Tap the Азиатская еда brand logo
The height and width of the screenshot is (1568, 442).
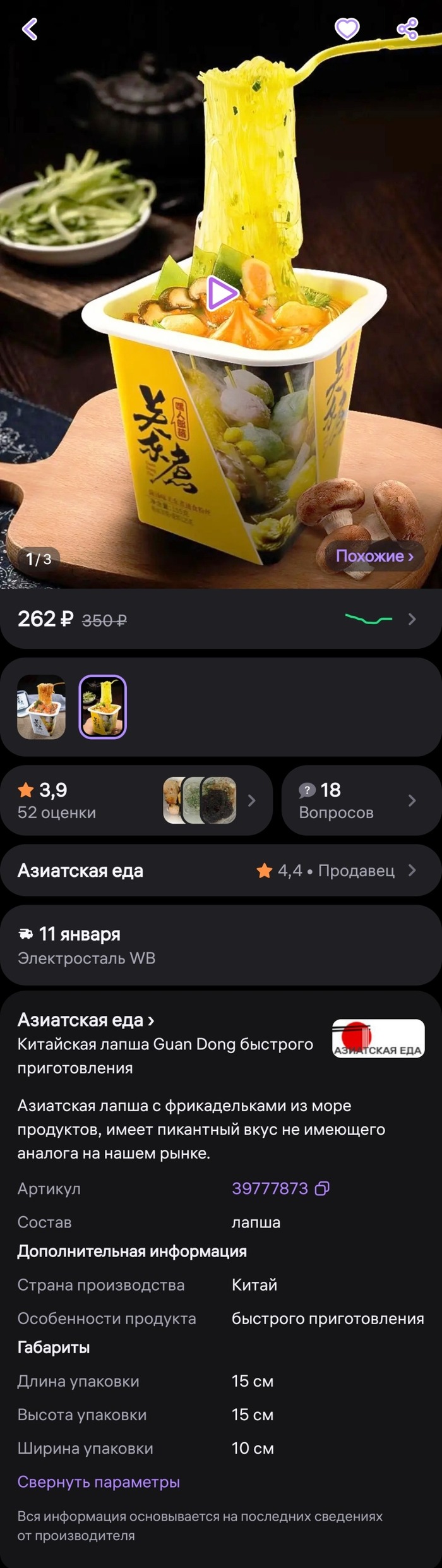pos(378,1039)
